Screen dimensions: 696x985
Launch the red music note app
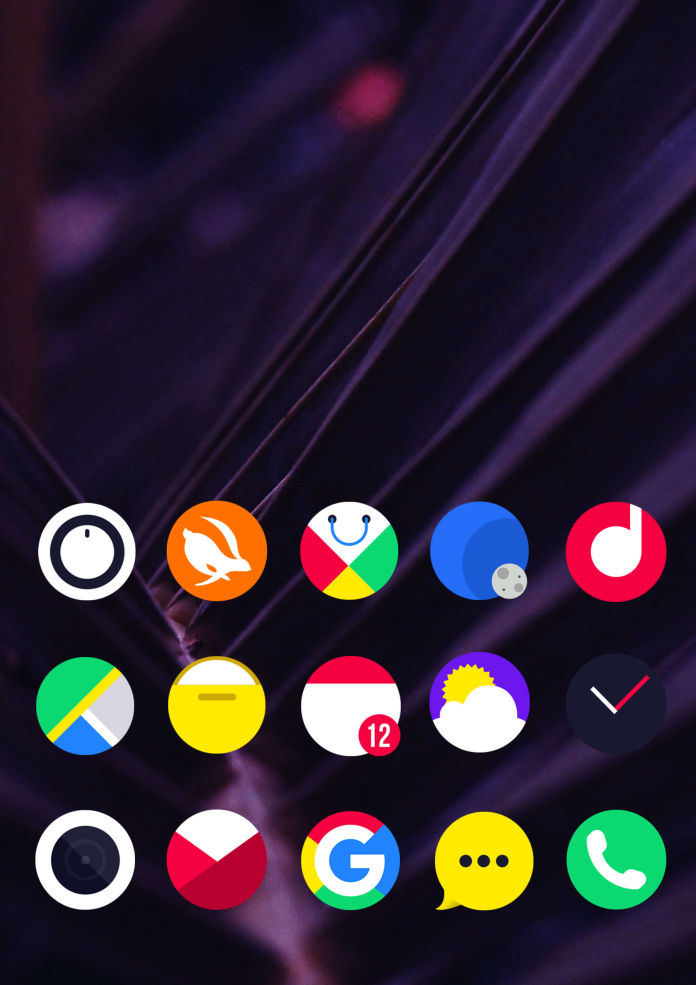point(615,551)
